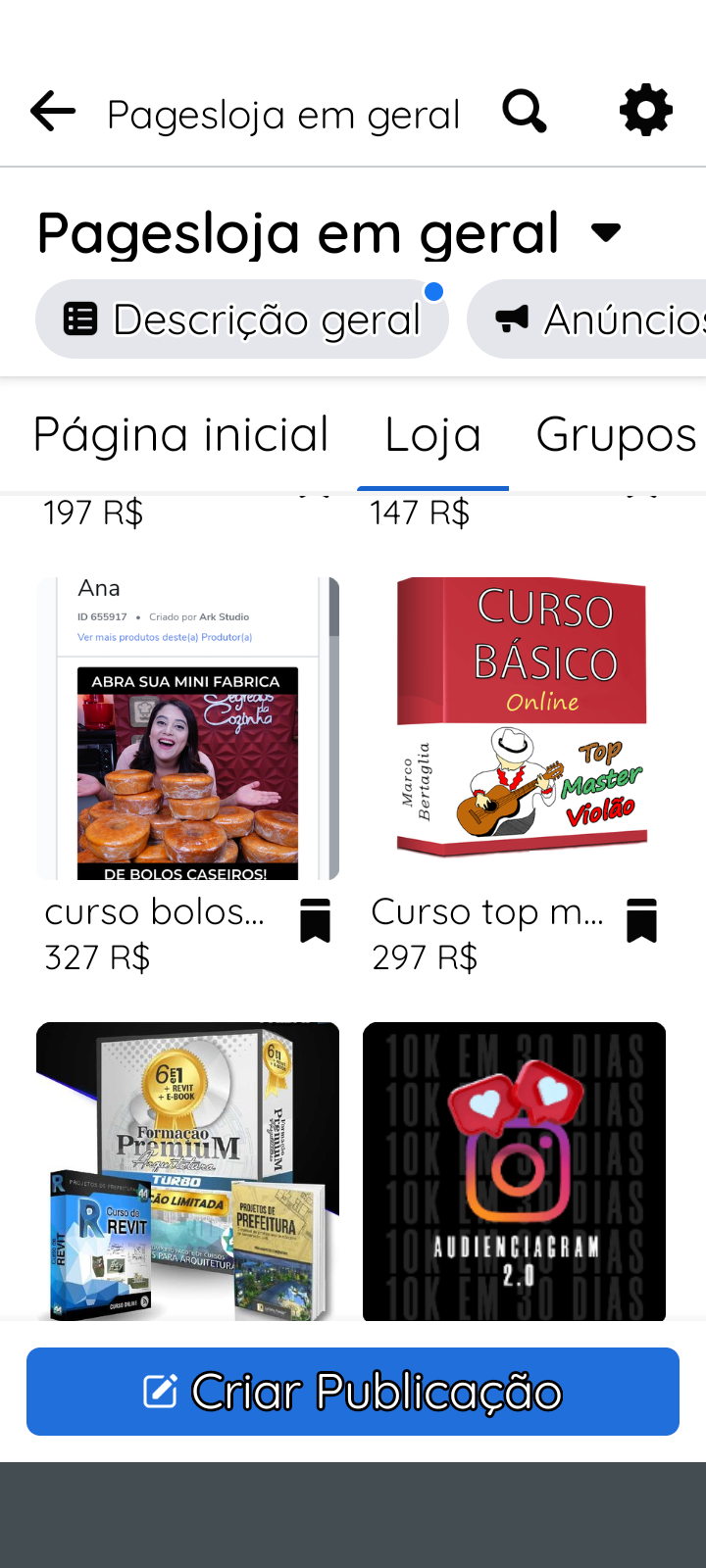
Task: Expand the Pagesloja em geral dropdown
Action: [606, 233]
